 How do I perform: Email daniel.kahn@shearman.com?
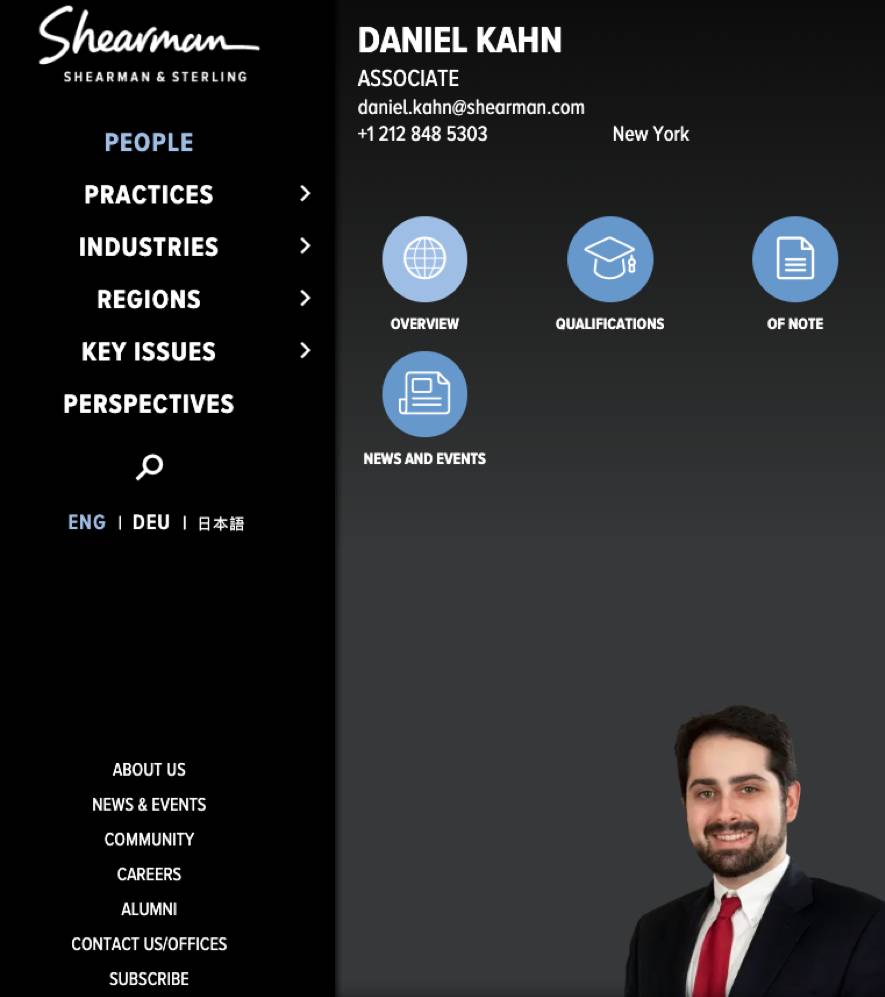click(471, 107)
